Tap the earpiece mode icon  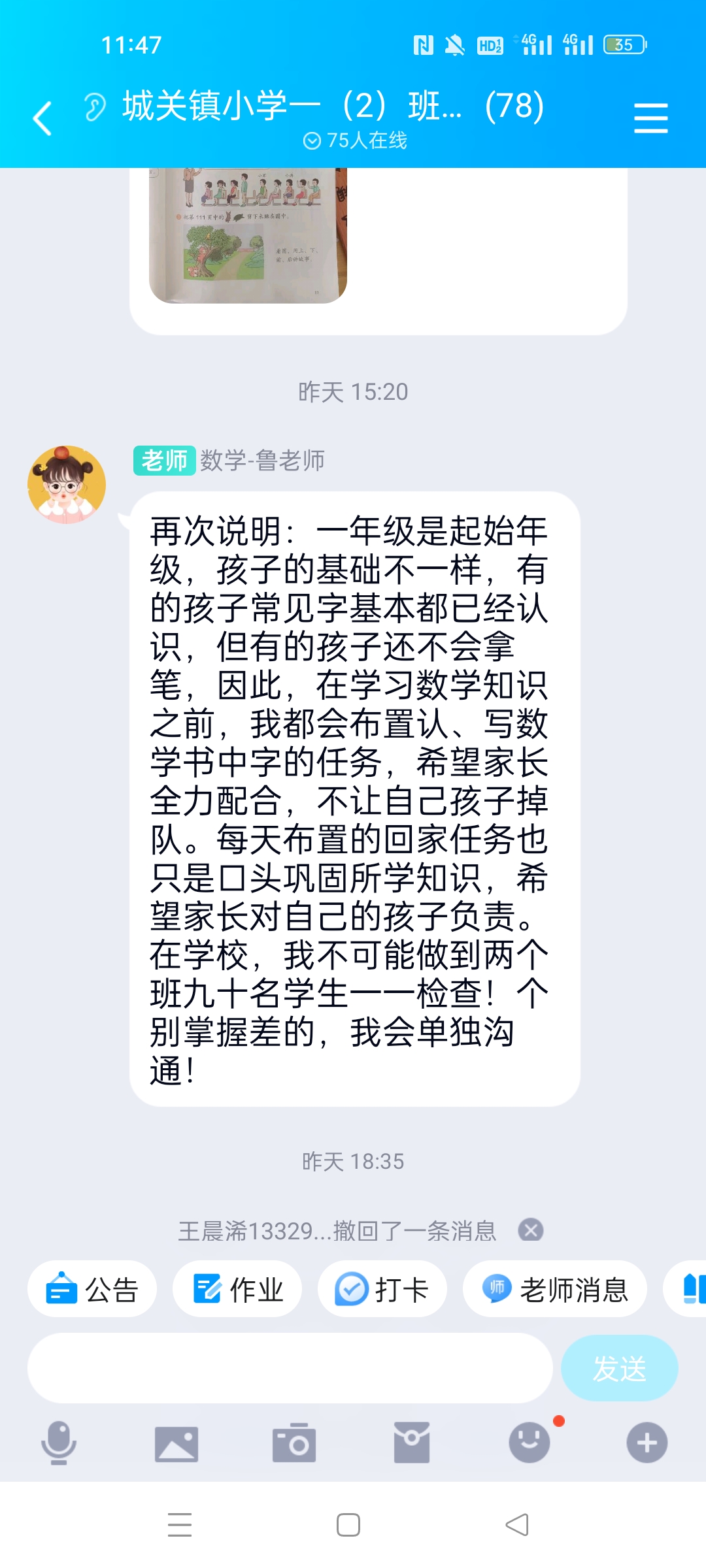95,107
